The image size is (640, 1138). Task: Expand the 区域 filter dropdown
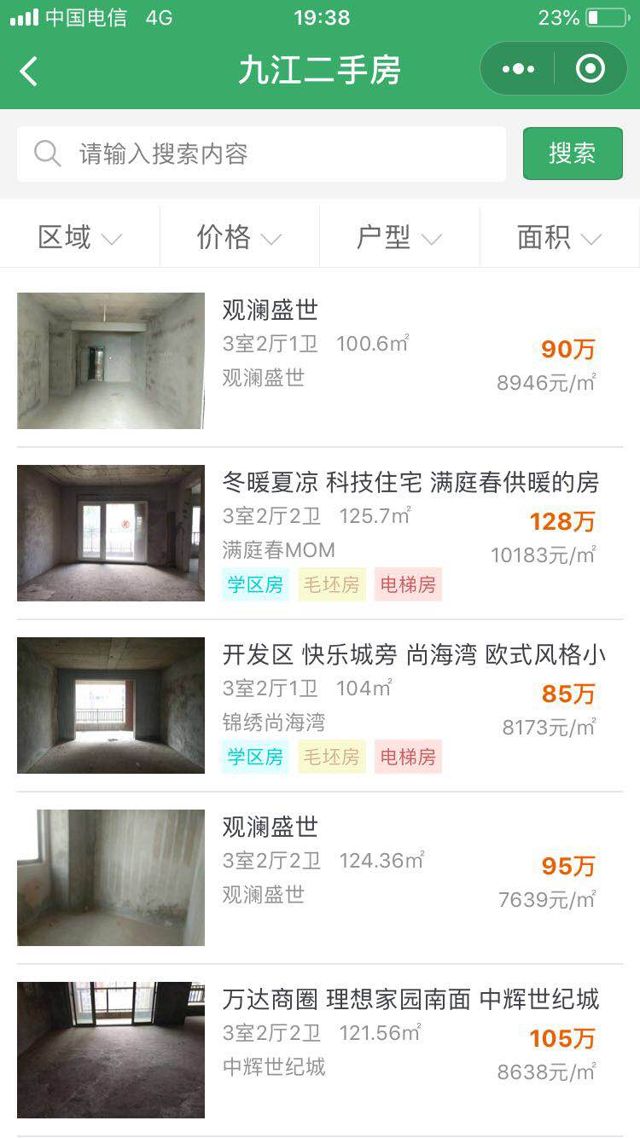coord(80,238)
